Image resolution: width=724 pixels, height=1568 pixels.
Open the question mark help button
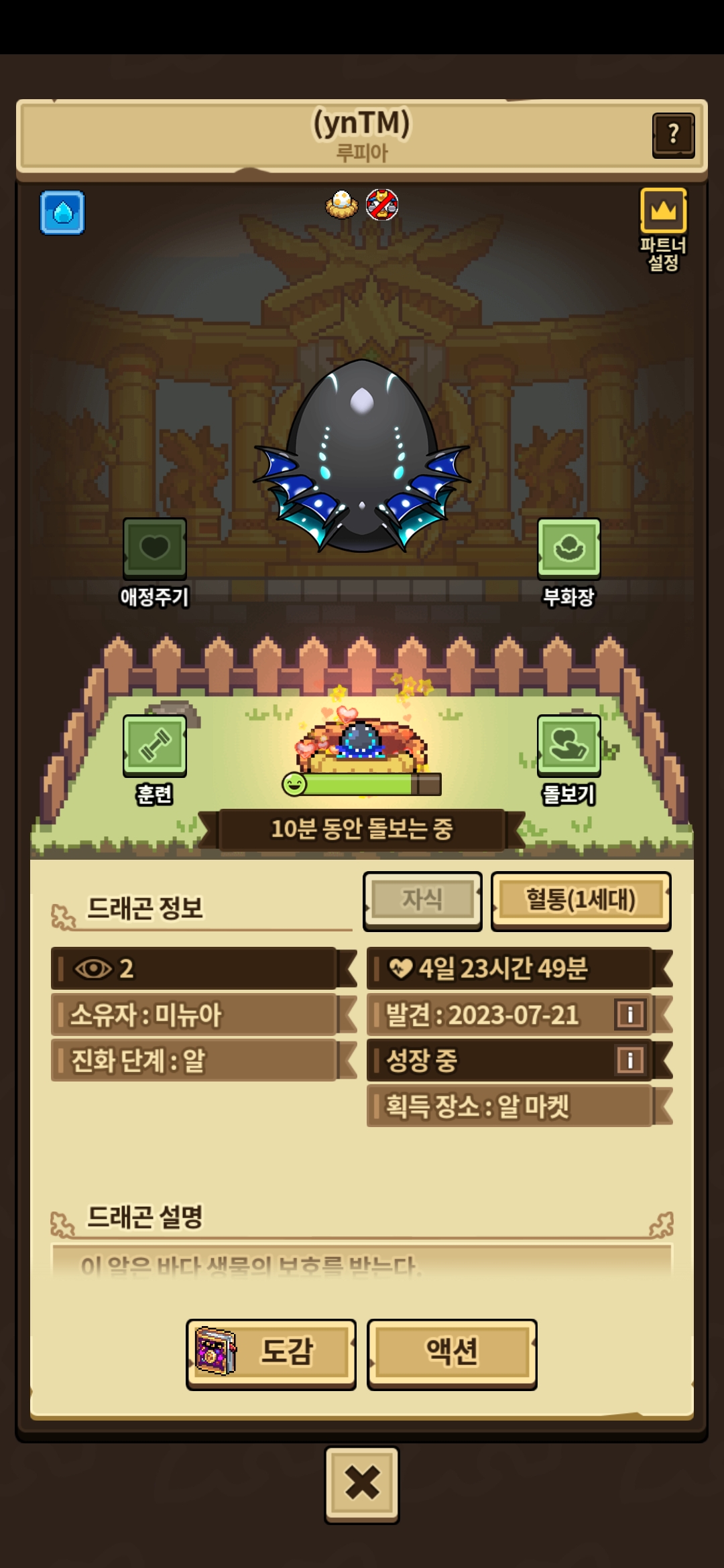point(673,135)
